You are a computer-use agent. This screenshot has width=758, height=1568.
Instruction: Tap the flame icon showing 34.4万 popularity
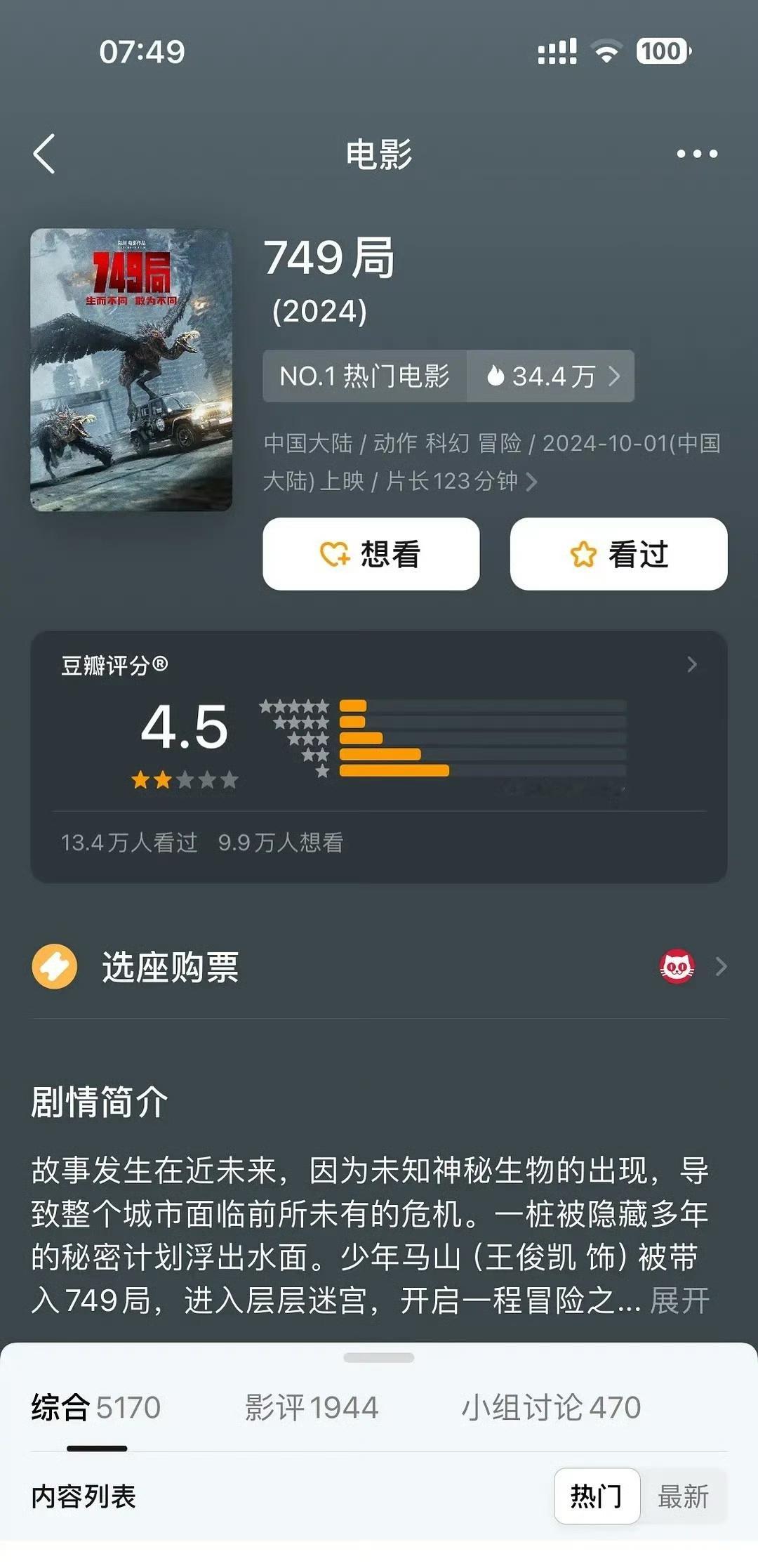(496, 377)
